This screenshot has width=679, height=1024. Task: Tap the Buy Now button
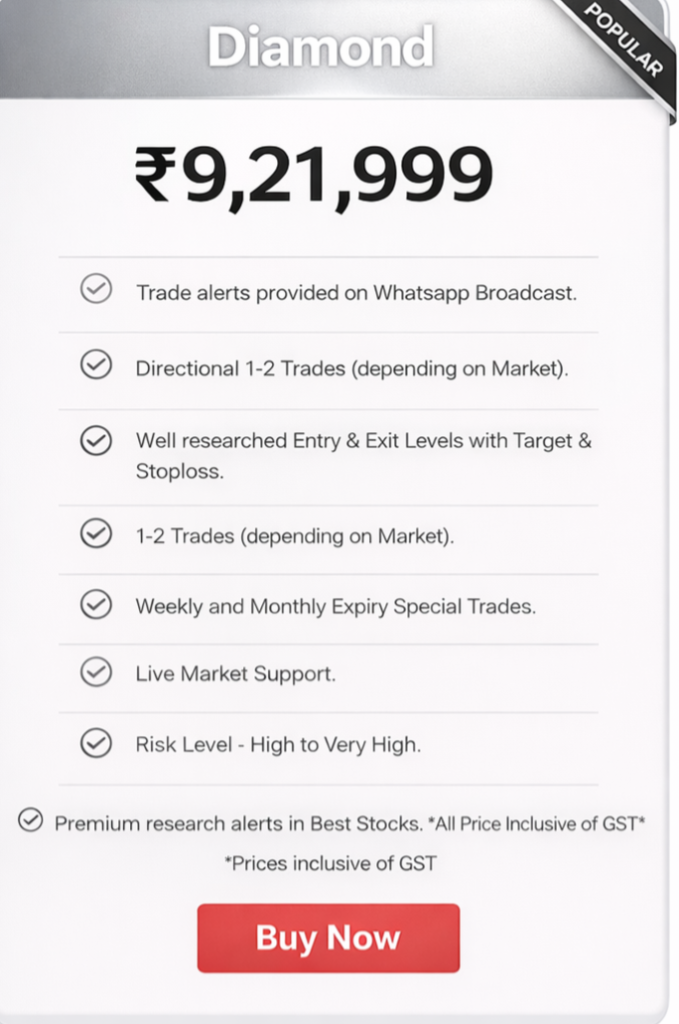coord(328,938)
